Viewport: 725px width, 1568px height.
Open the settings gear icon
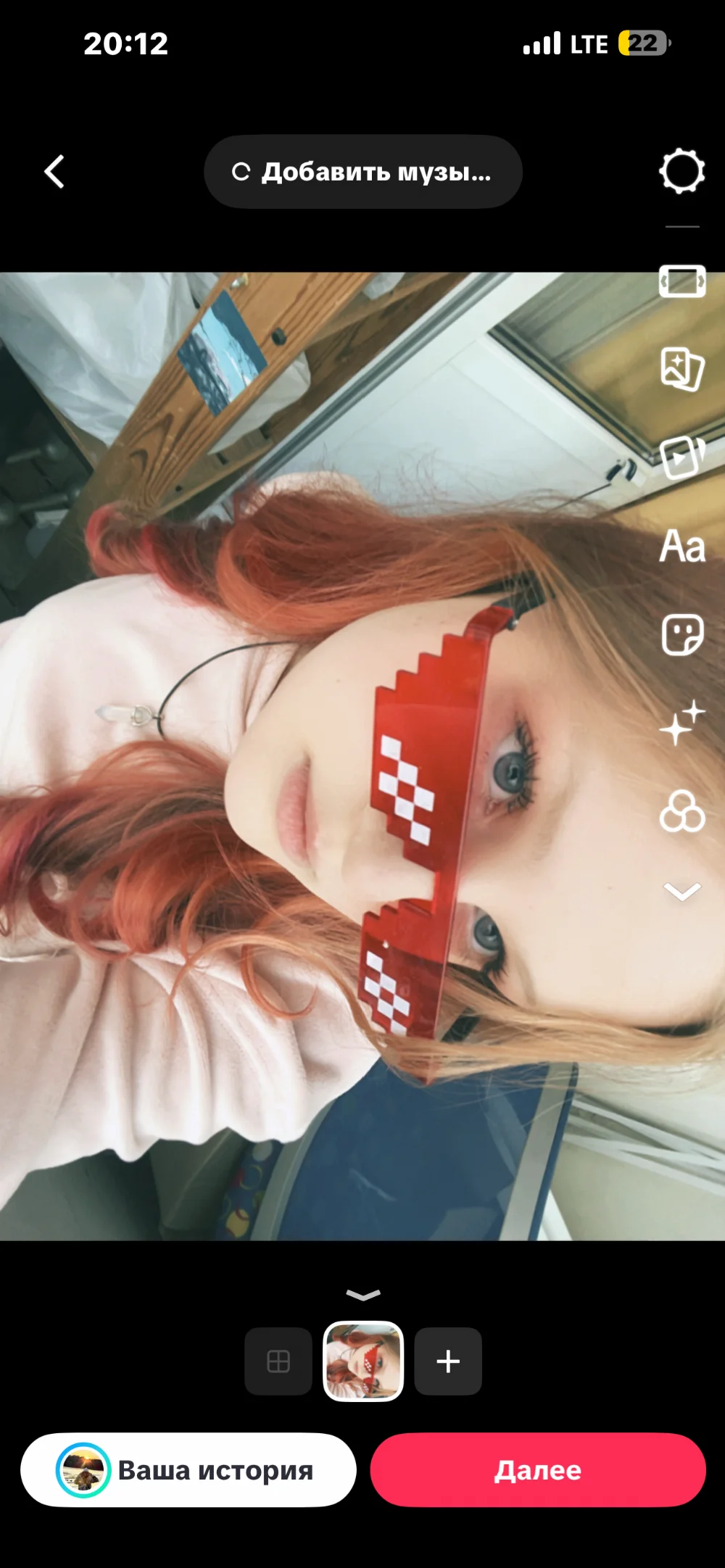click(681, 171)
